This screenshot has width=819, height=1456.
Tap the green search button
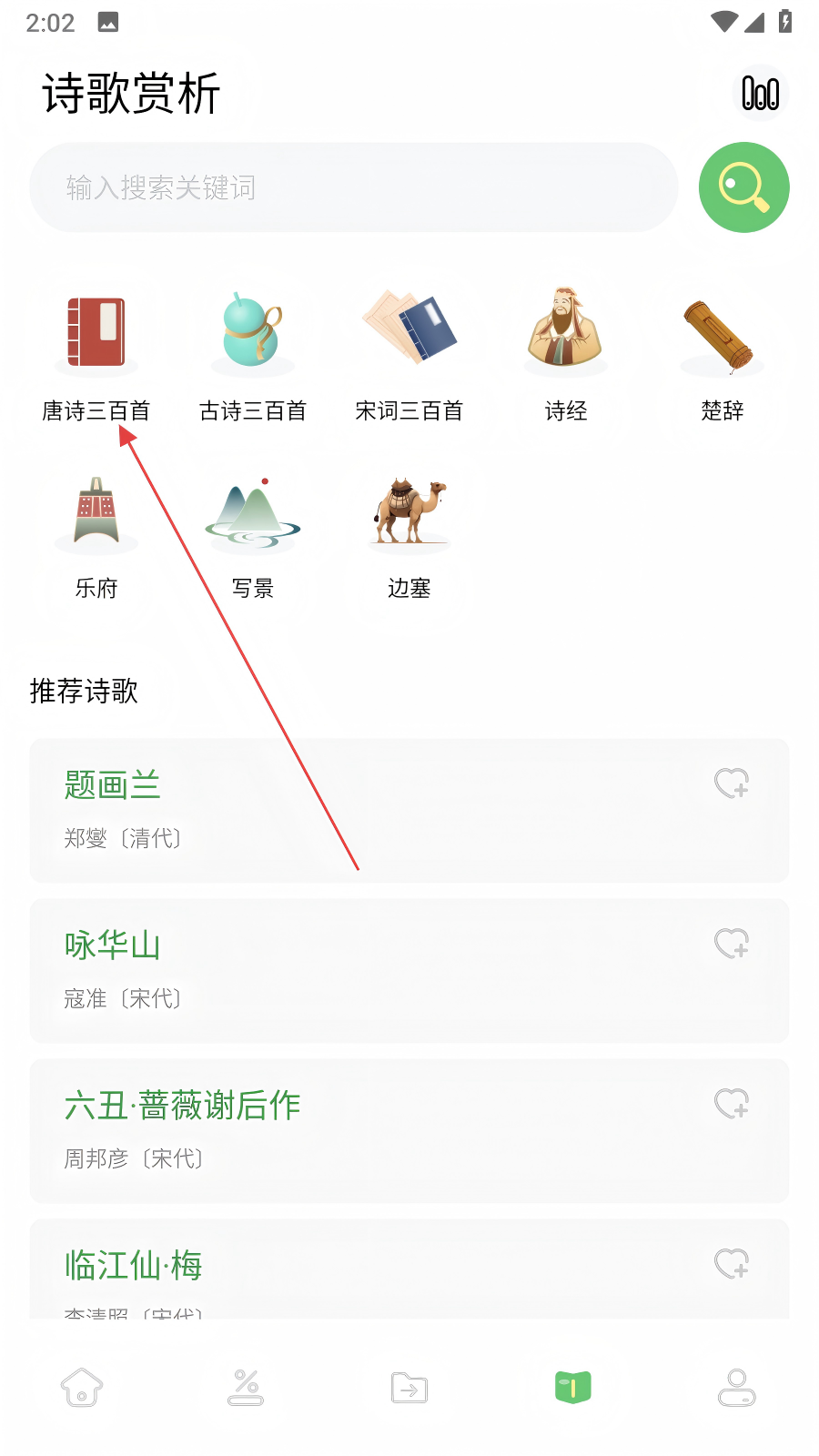(x=743, y=187)
